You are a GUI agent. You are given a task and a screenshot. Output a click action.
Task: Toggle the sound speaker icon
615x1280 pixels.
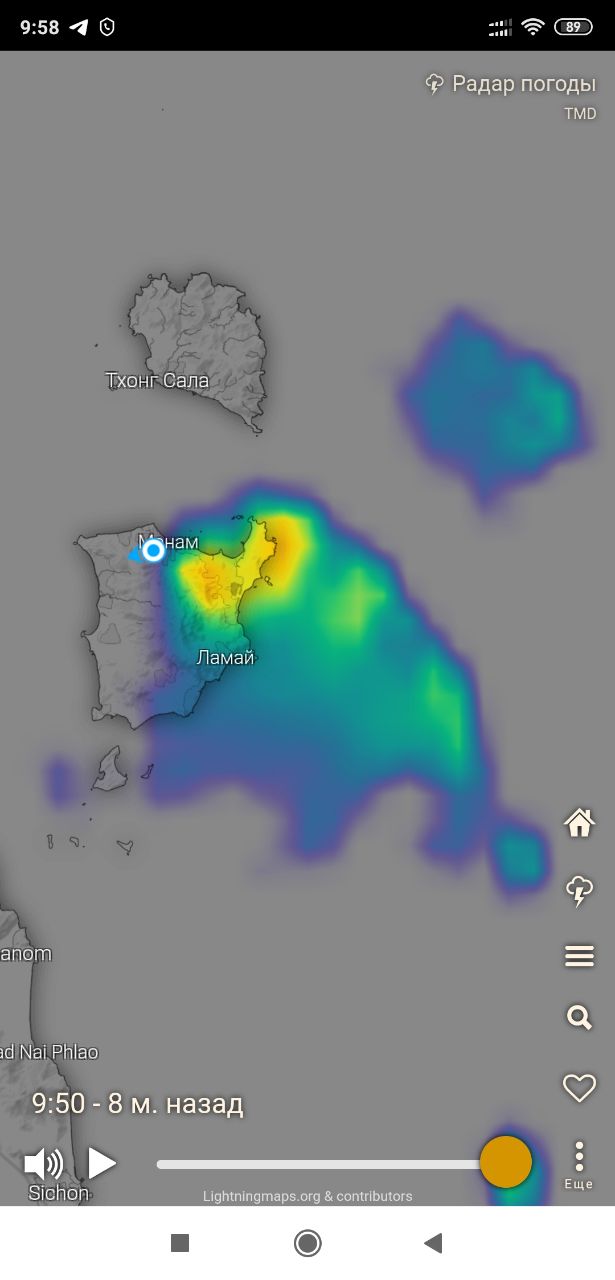coord(43,1163)
